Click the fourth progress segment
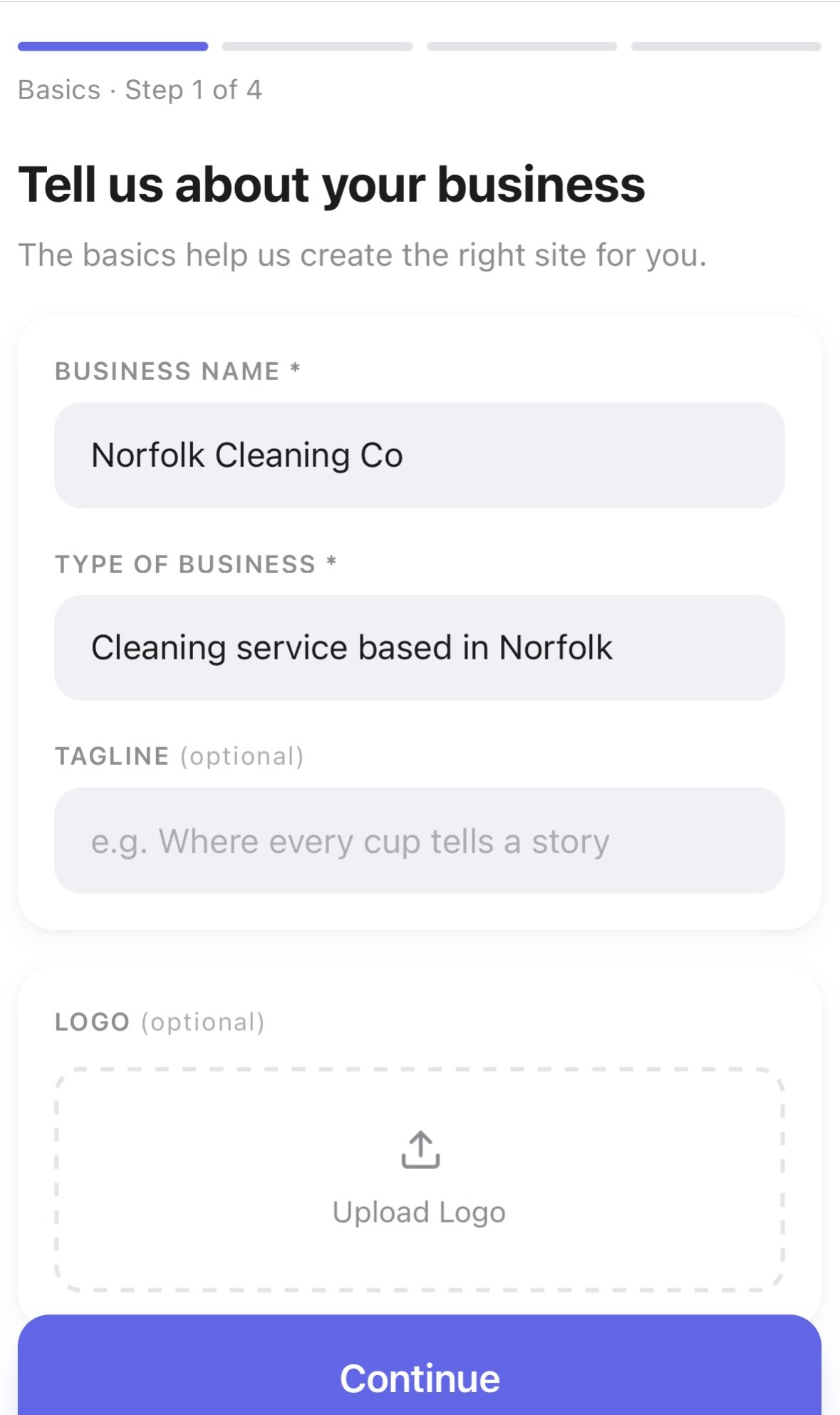The image size is (840, 1415). coord(725,45)
